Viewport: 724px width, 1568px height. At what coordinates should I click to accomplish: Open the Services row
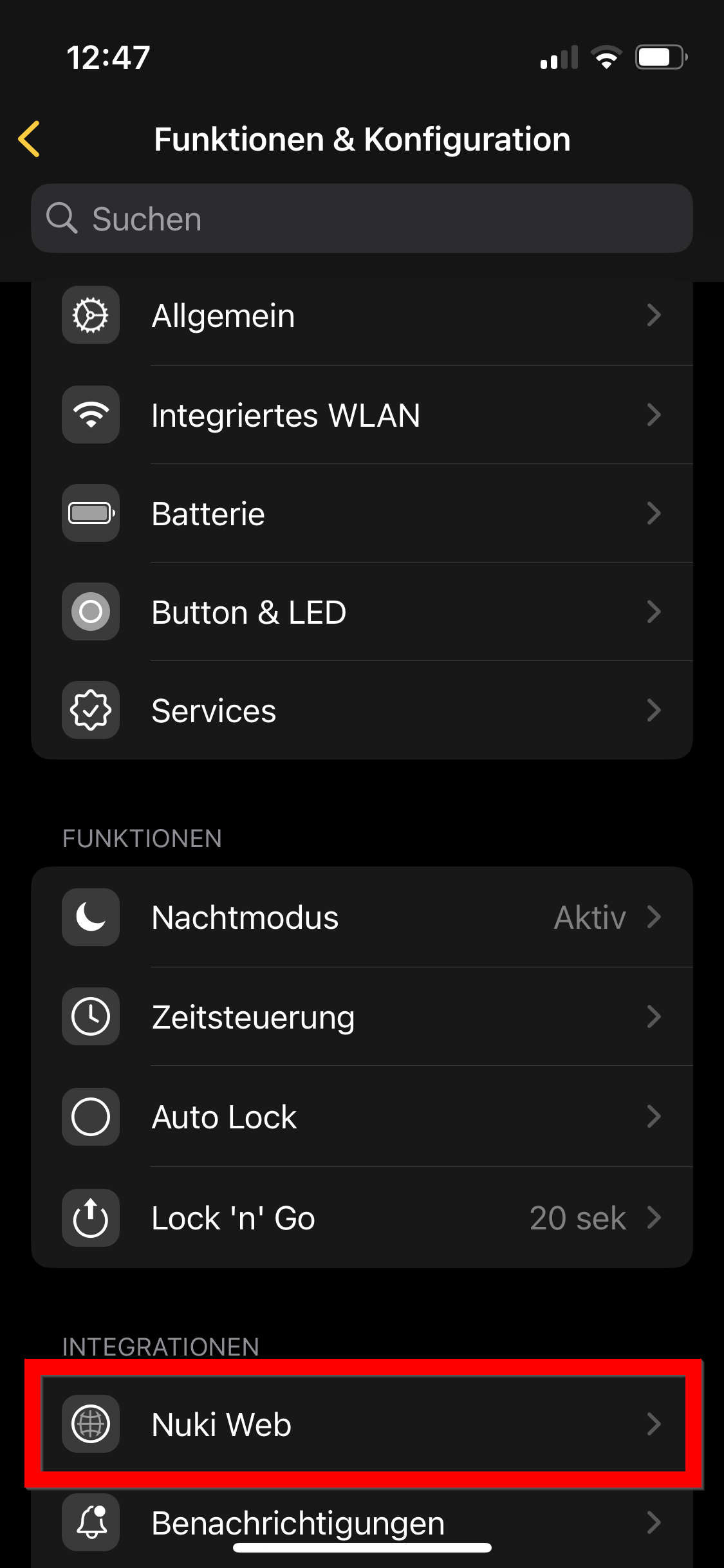tap(362, 711)
